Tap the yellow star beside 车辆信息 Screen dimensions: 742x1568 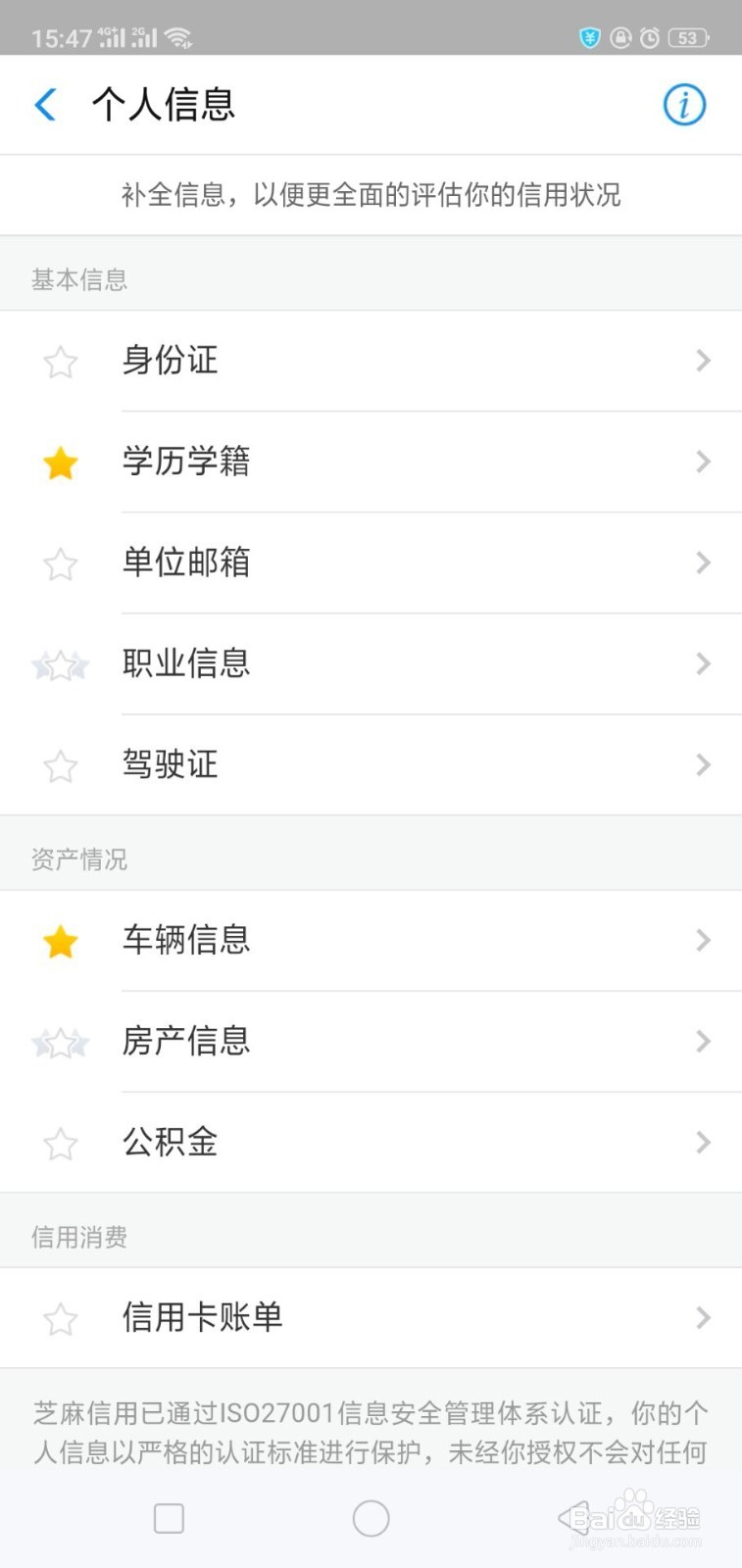60,941
